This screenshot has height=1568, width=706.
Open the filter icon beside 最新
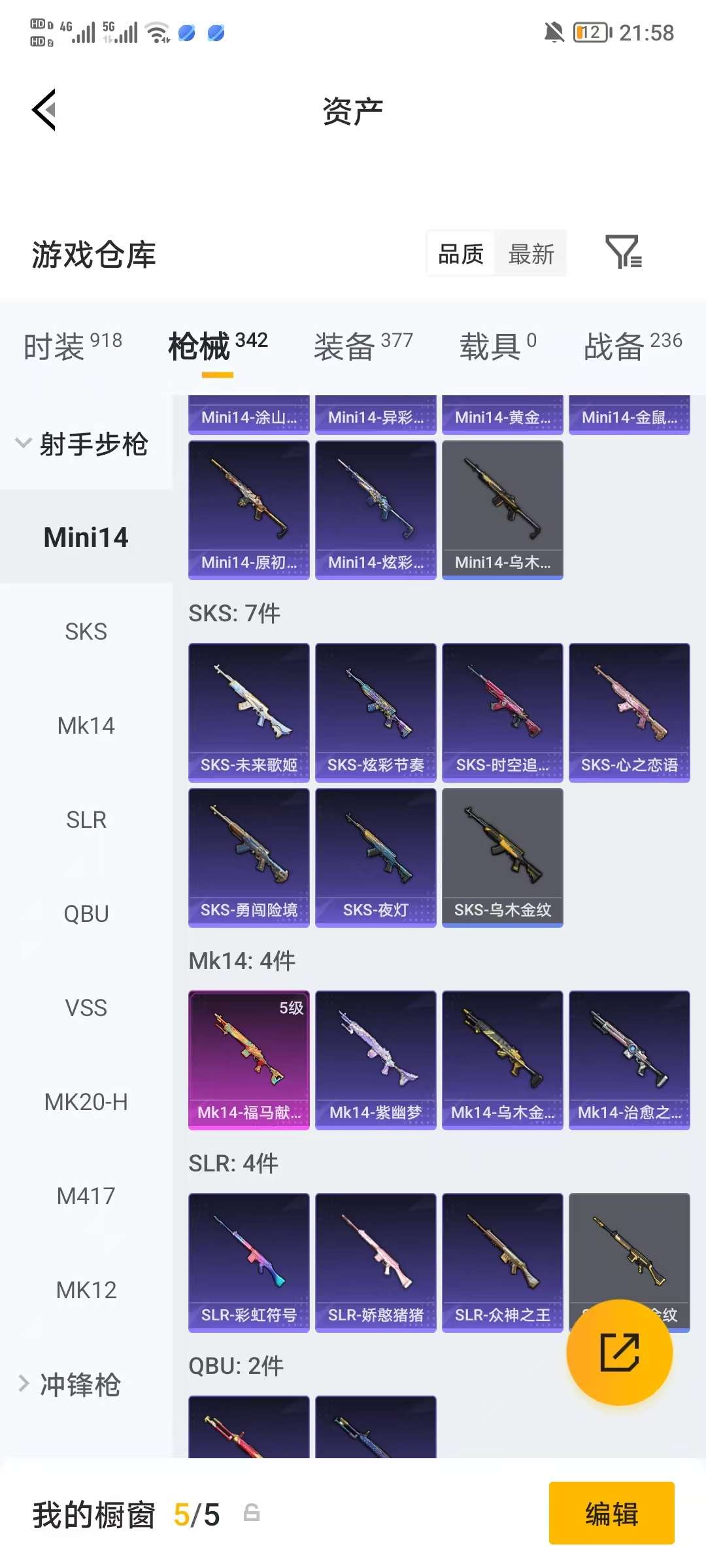click(x=623, y=253)
